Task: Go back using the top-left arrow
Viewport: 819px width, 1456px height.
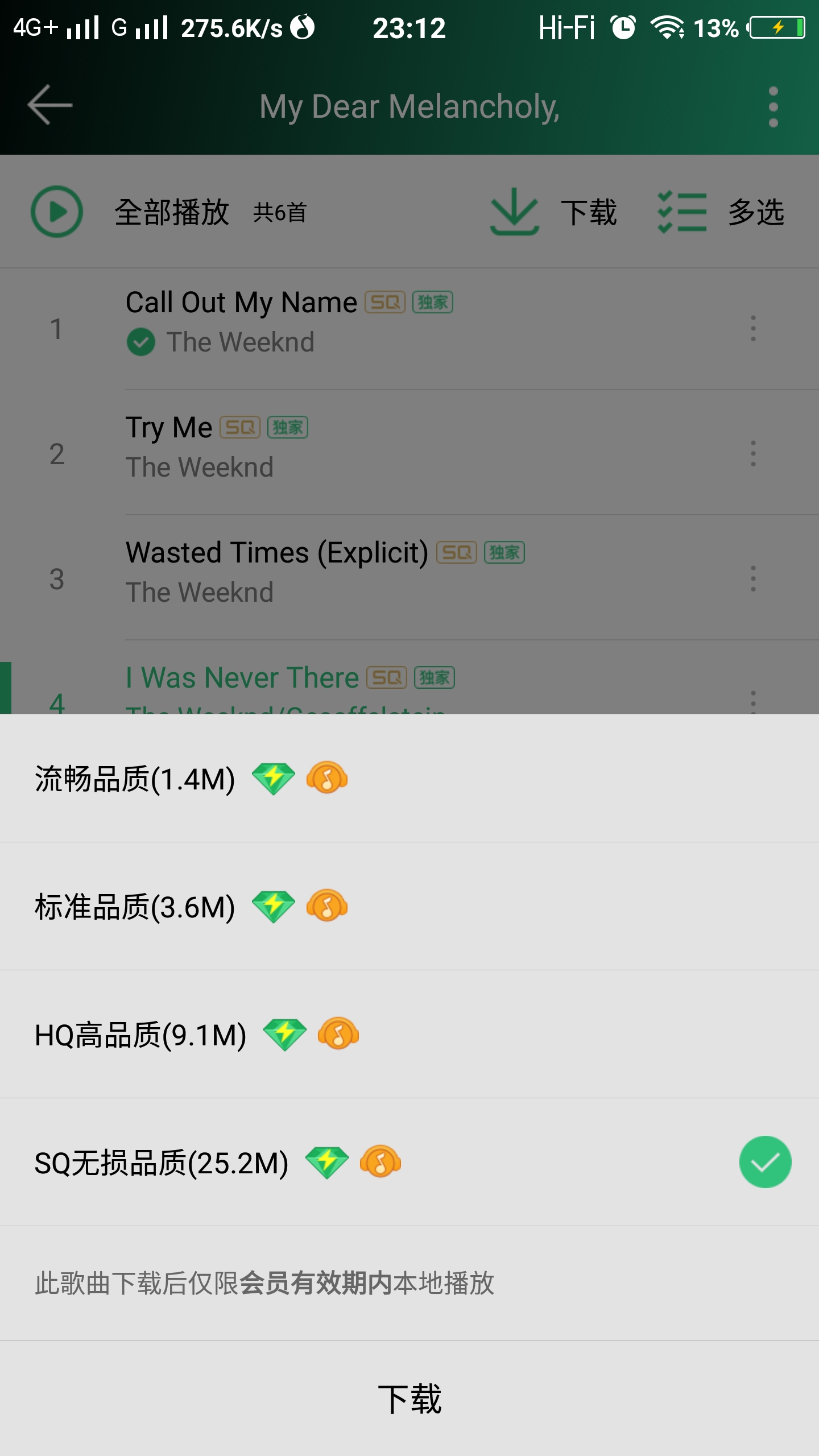Action: [50, 105]
